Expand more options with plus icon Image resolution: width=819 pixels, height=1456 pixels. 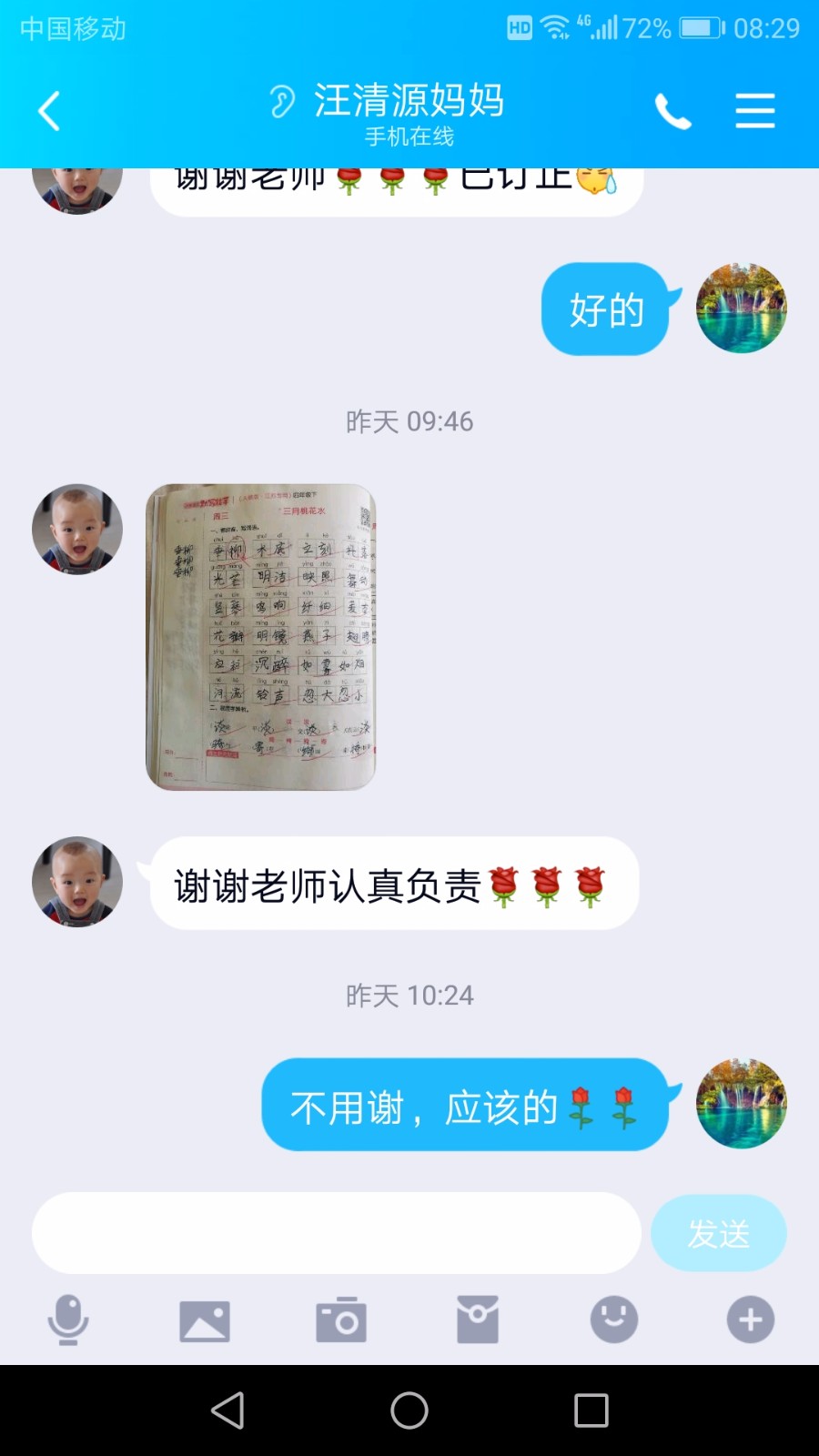coord(751,1319)
